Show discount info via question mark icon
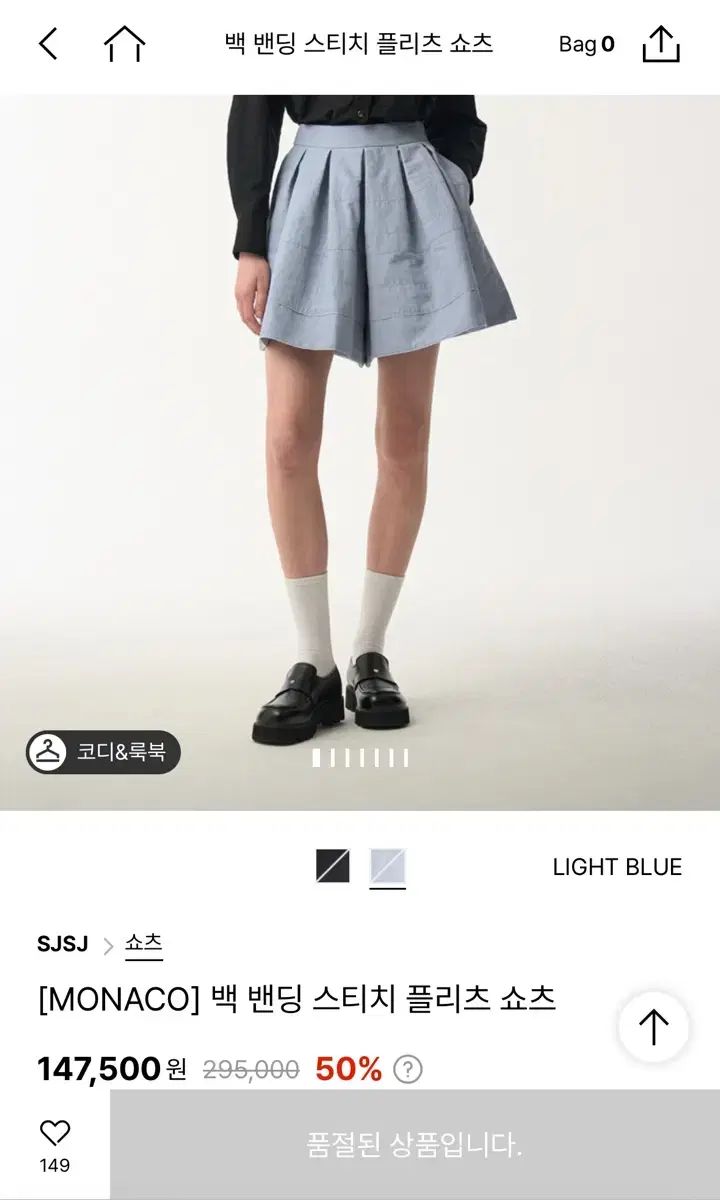720x1200 pixels. click(407, 1069)
